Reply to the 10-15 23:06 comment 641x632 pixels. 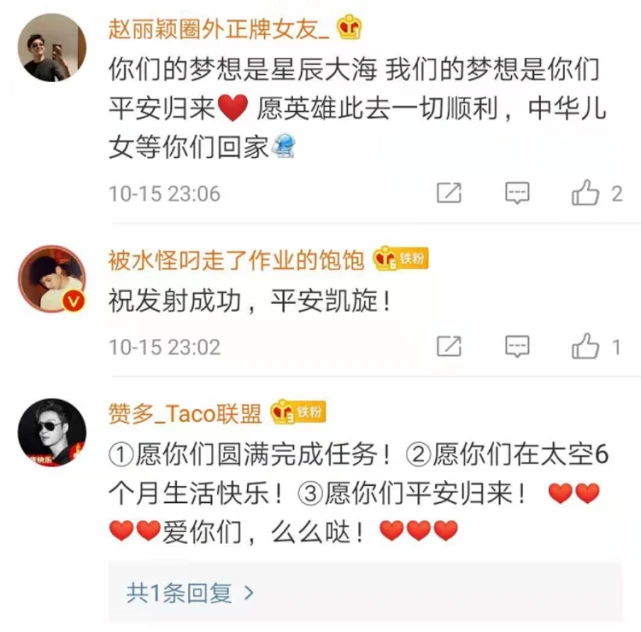pos(517,193)
